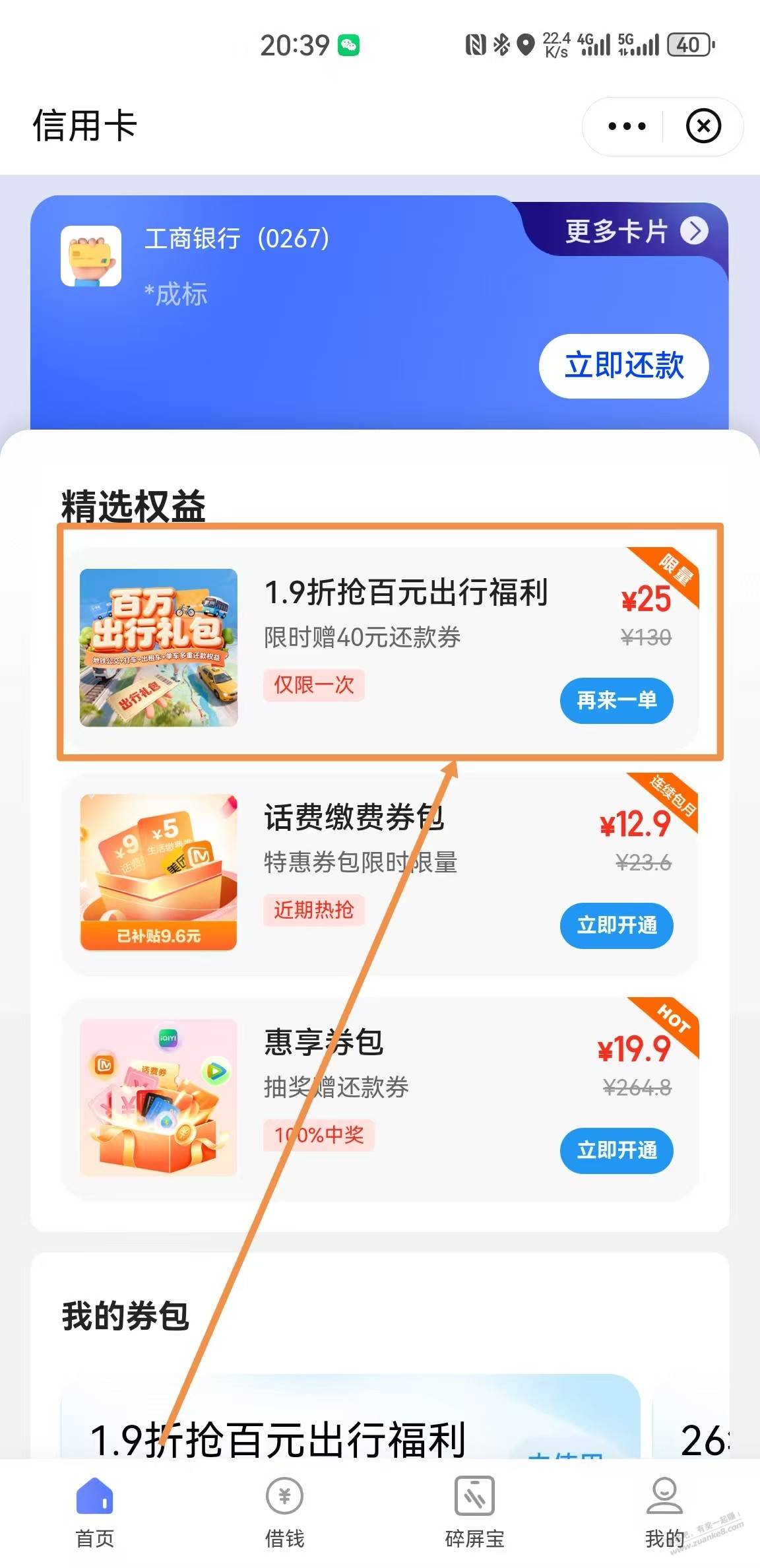
Task: Tap 立即还款 to repay now
Action: tap(623, 366)
